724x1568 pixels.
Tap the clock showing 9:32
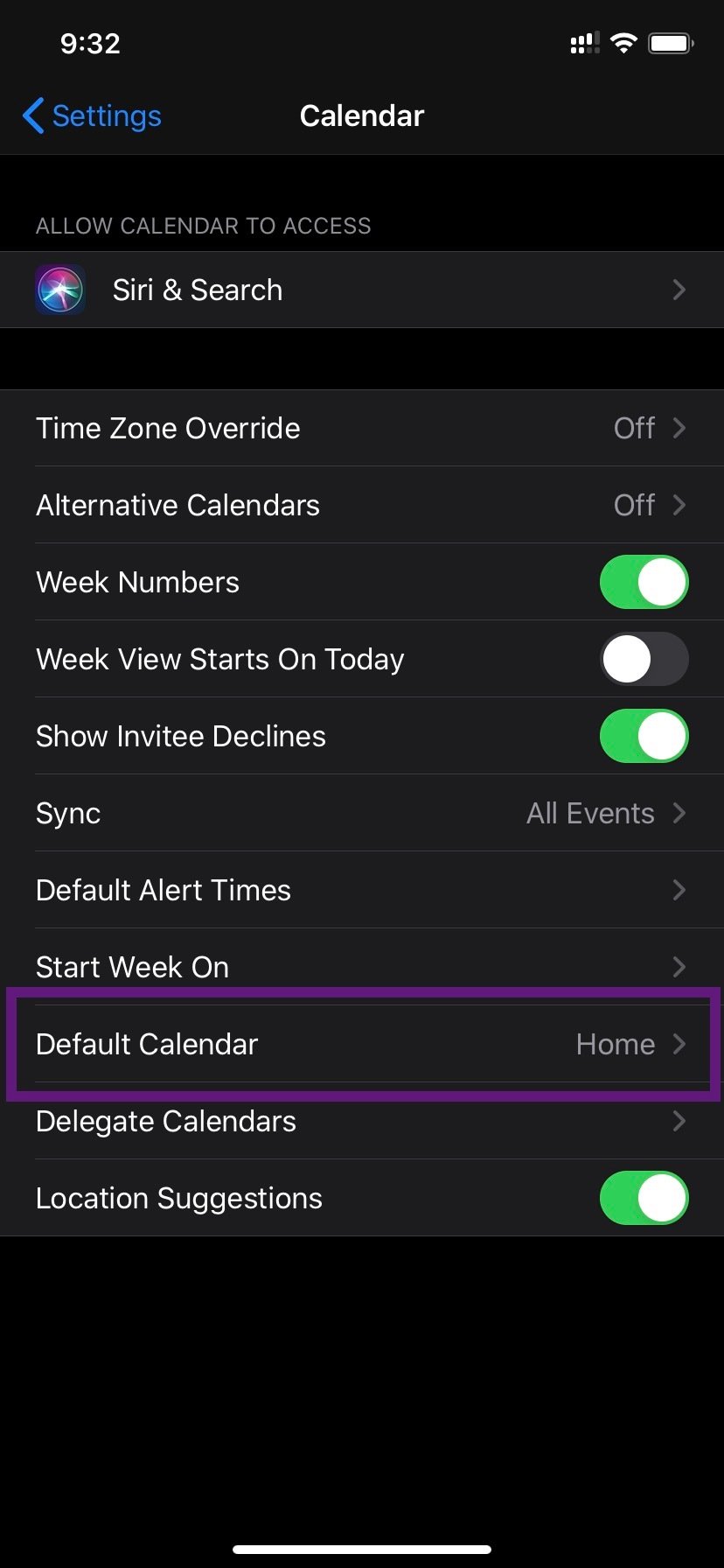click(90, 43)
